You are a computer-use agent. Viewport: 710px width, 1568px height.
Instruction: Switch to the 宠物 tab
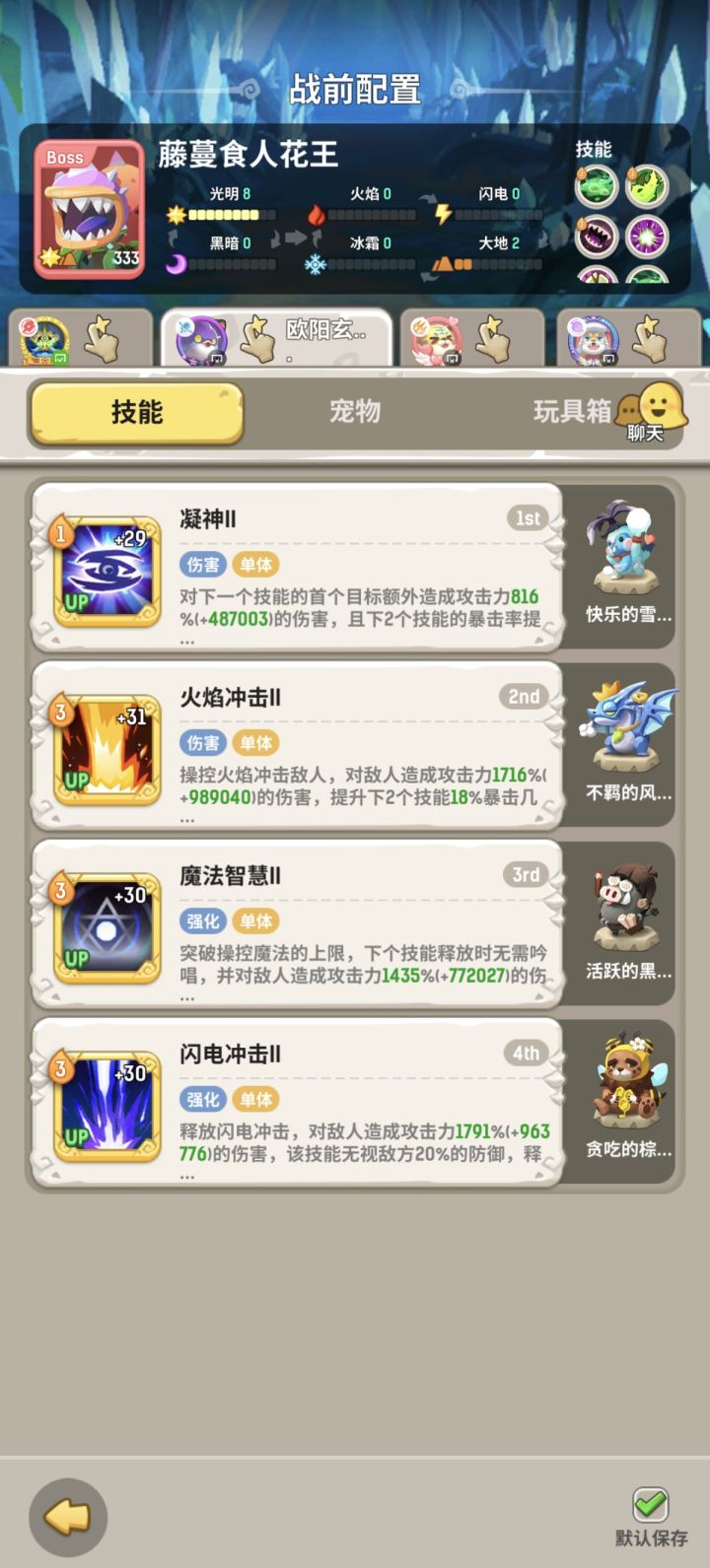[355, 412]
